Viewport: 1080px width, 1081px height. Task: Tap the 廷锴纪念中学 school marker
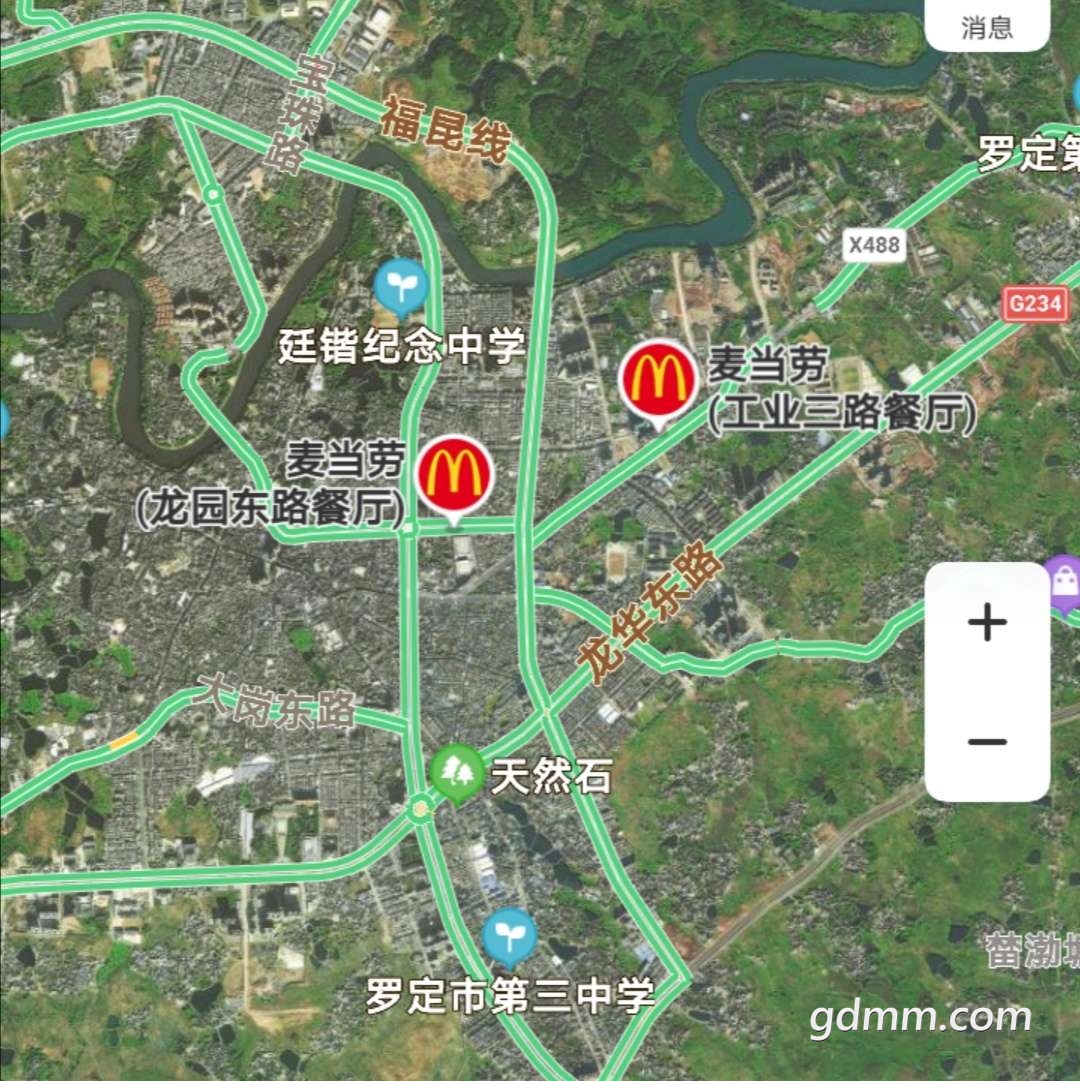(x=401, y=287)
